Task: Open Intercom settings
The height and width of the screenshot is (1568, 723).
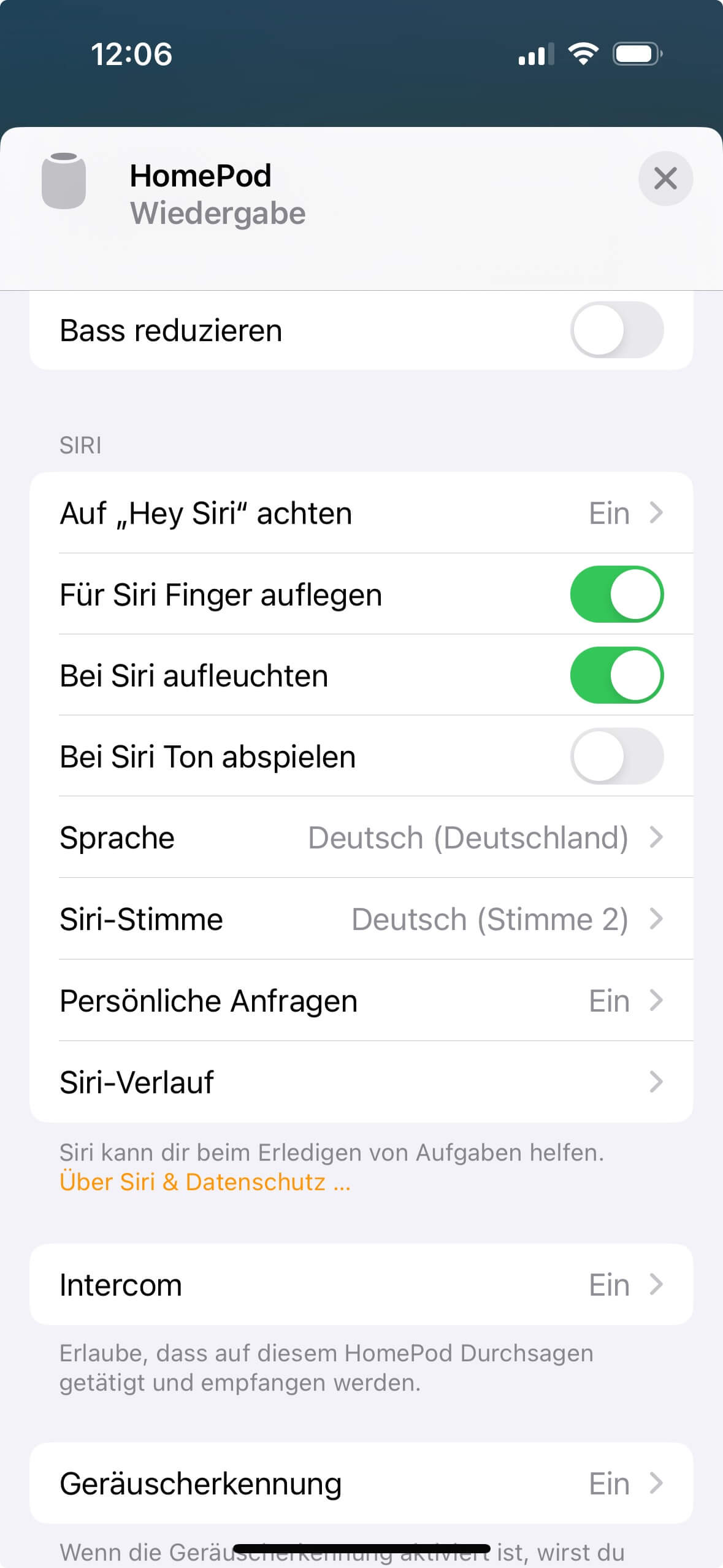Action: click(x=361, y=1285)
